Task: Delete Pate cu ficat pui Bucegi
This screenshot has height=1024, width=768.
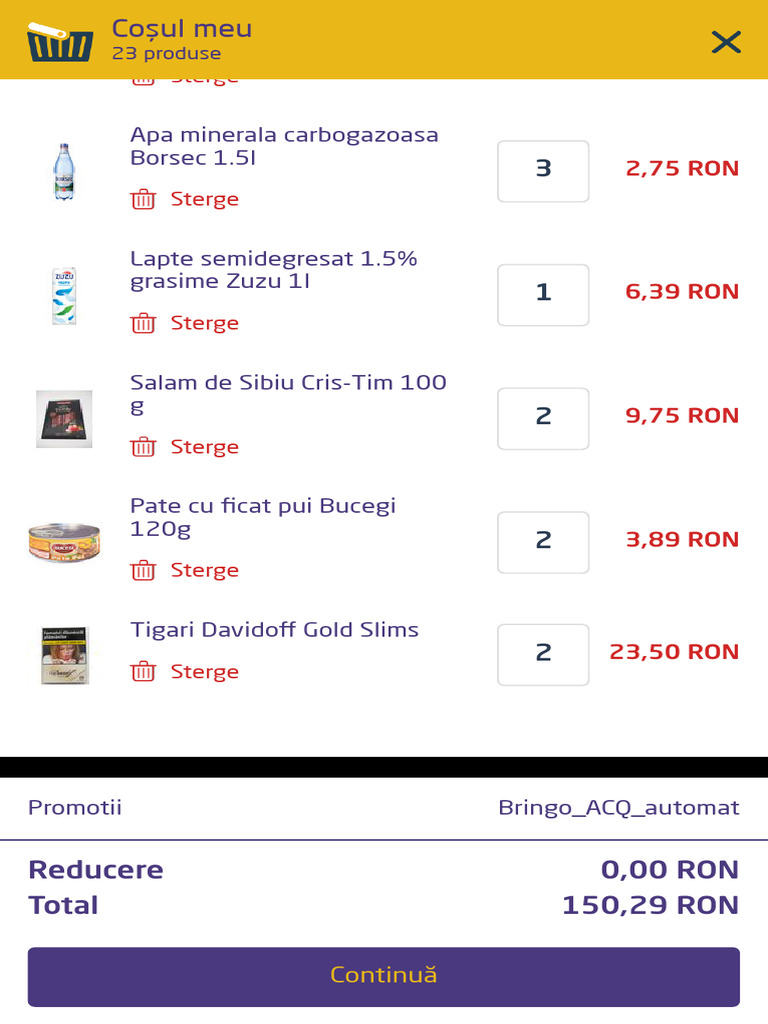Action: click(x=186, y=570)
